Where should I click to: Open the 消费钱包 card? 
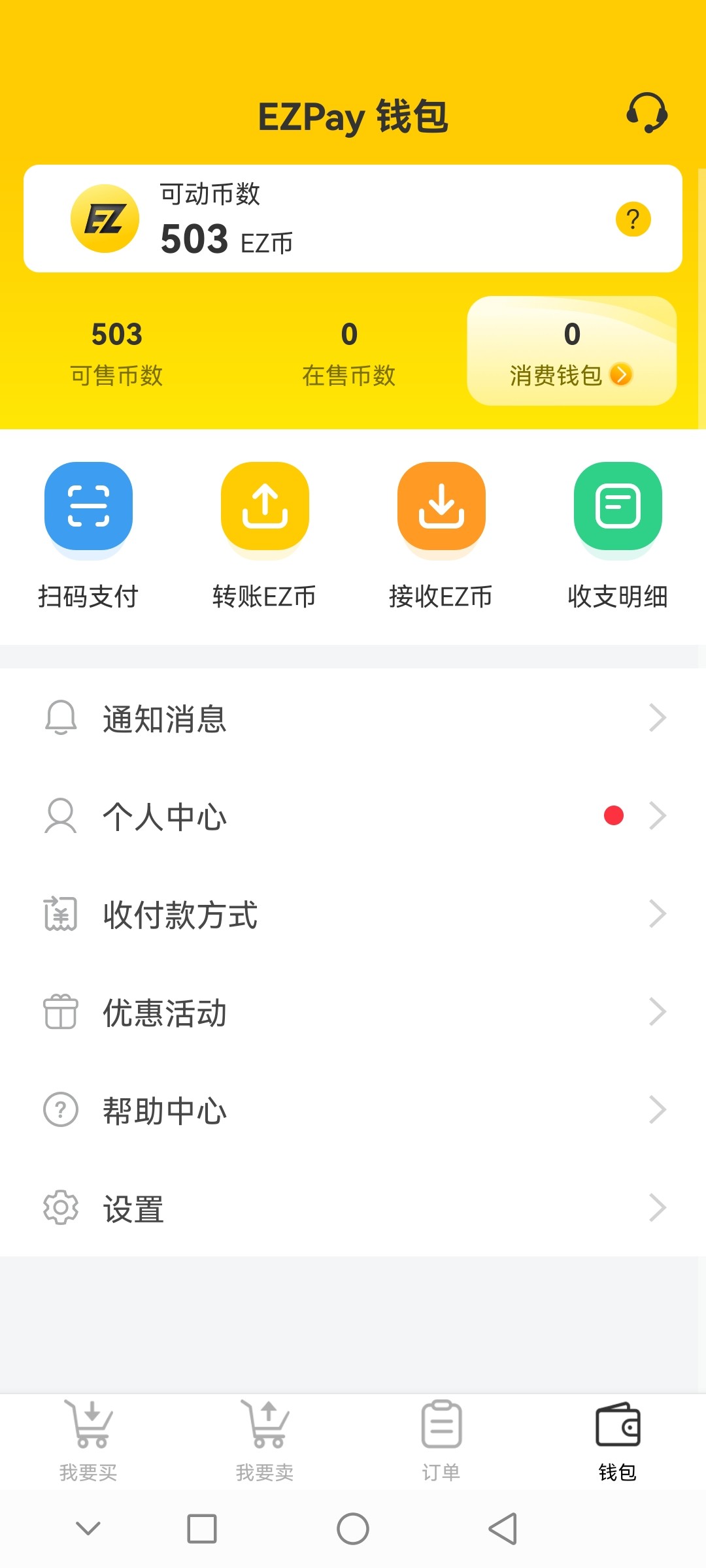(571, 351)
